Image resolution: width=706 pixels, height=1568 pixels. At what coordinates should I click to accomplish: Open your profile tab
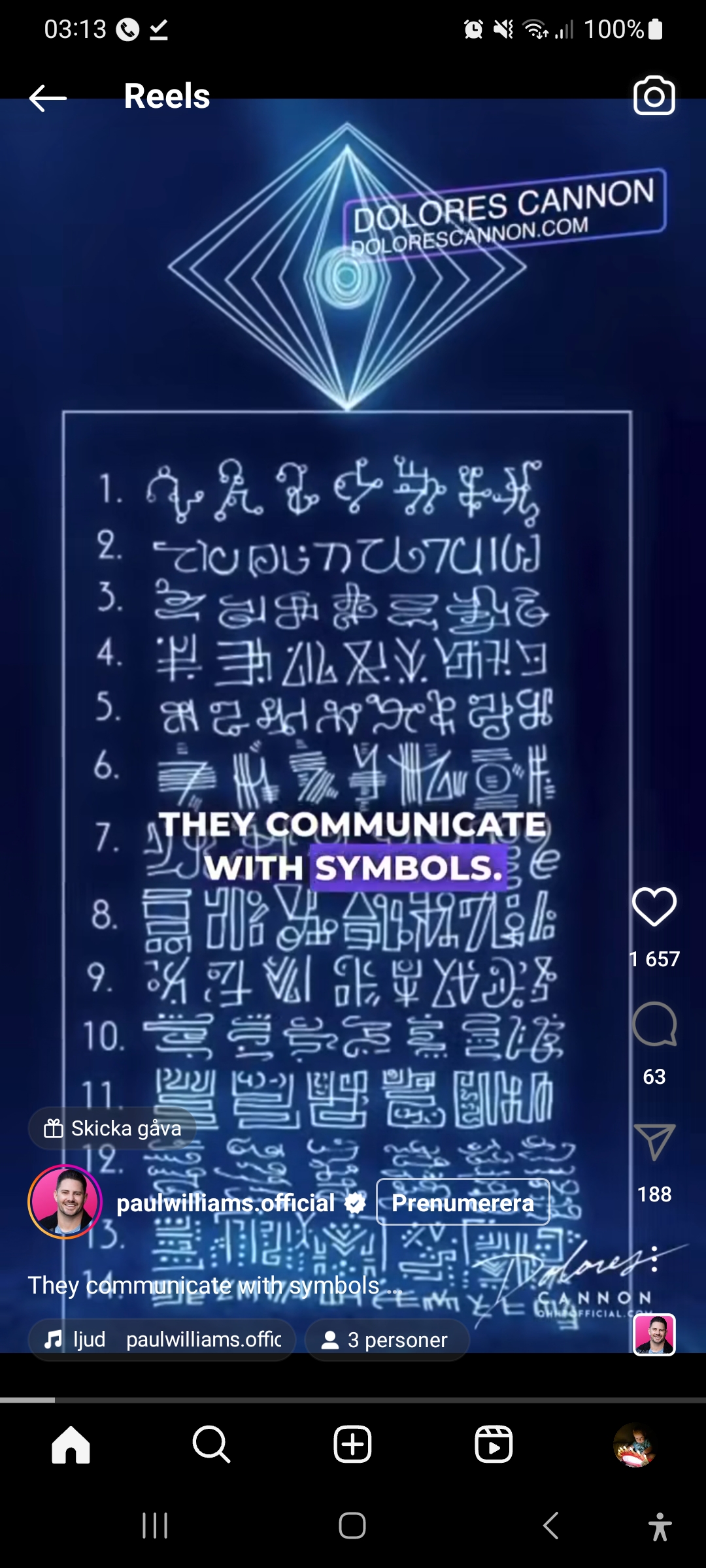[634, 1445]
